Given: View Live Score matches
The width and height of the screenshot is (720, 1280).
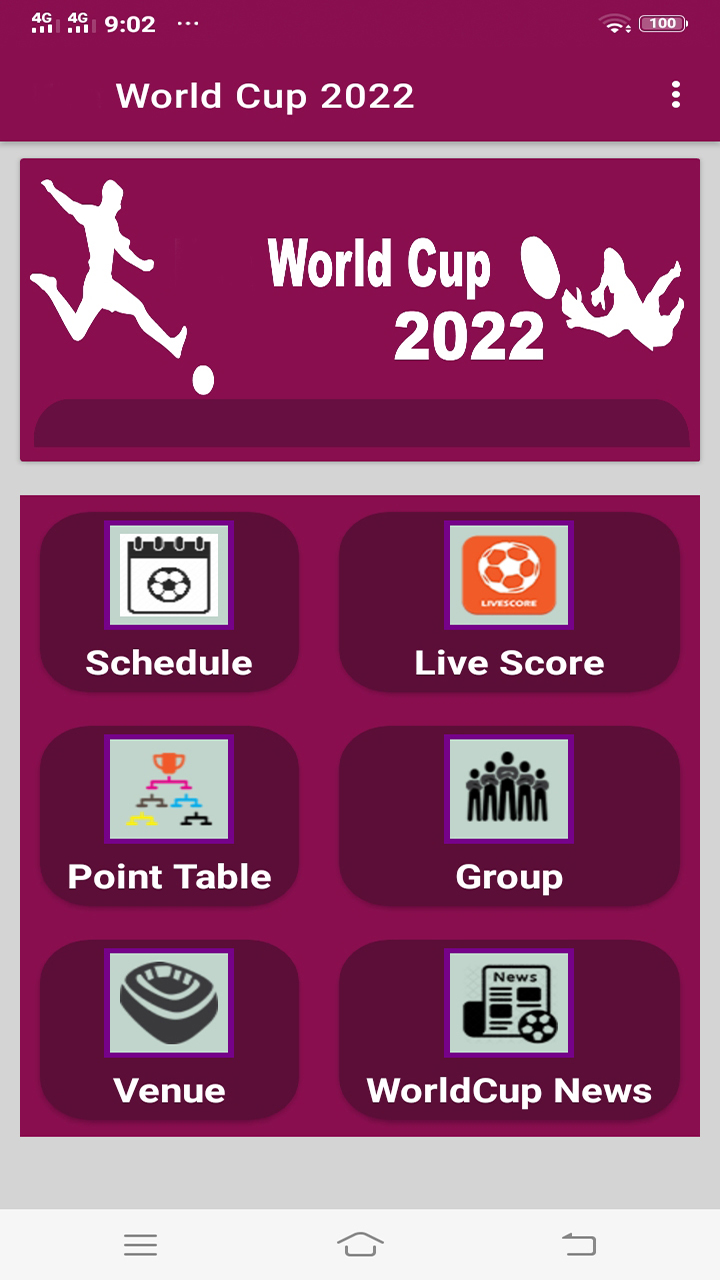Looking at the screenshot, I should 509,662.
